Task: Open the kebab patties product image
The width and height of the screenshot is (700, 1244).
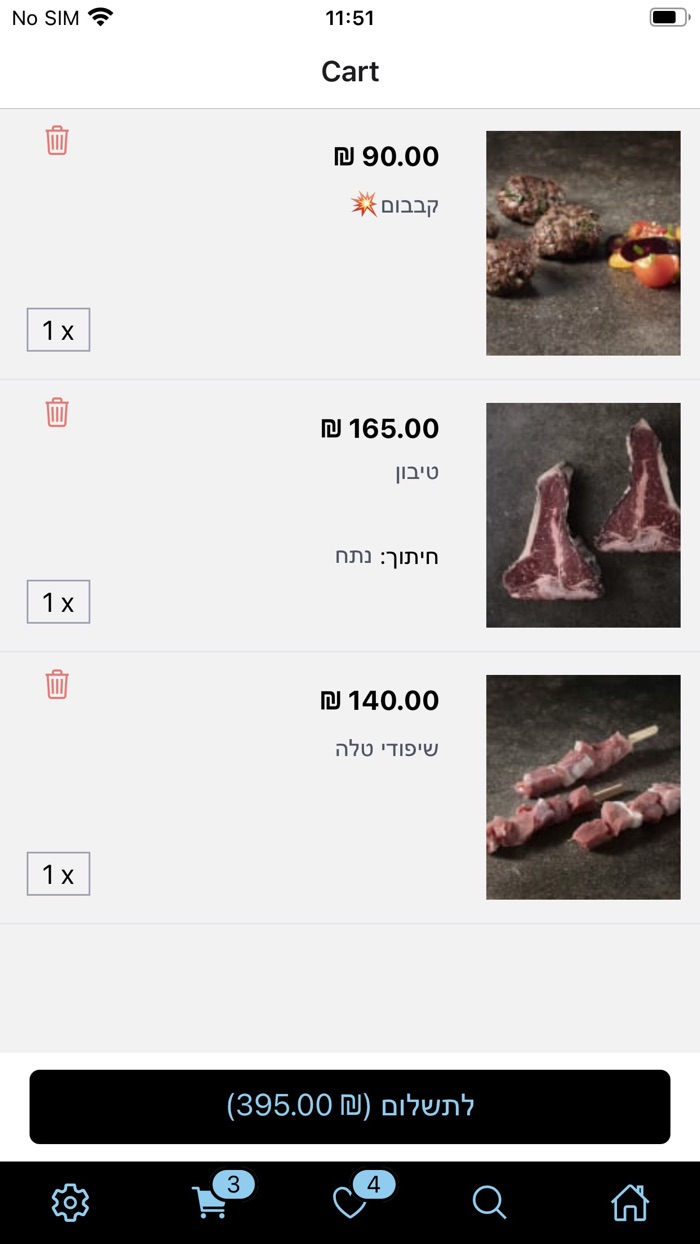Action: (x=583, y=243)
